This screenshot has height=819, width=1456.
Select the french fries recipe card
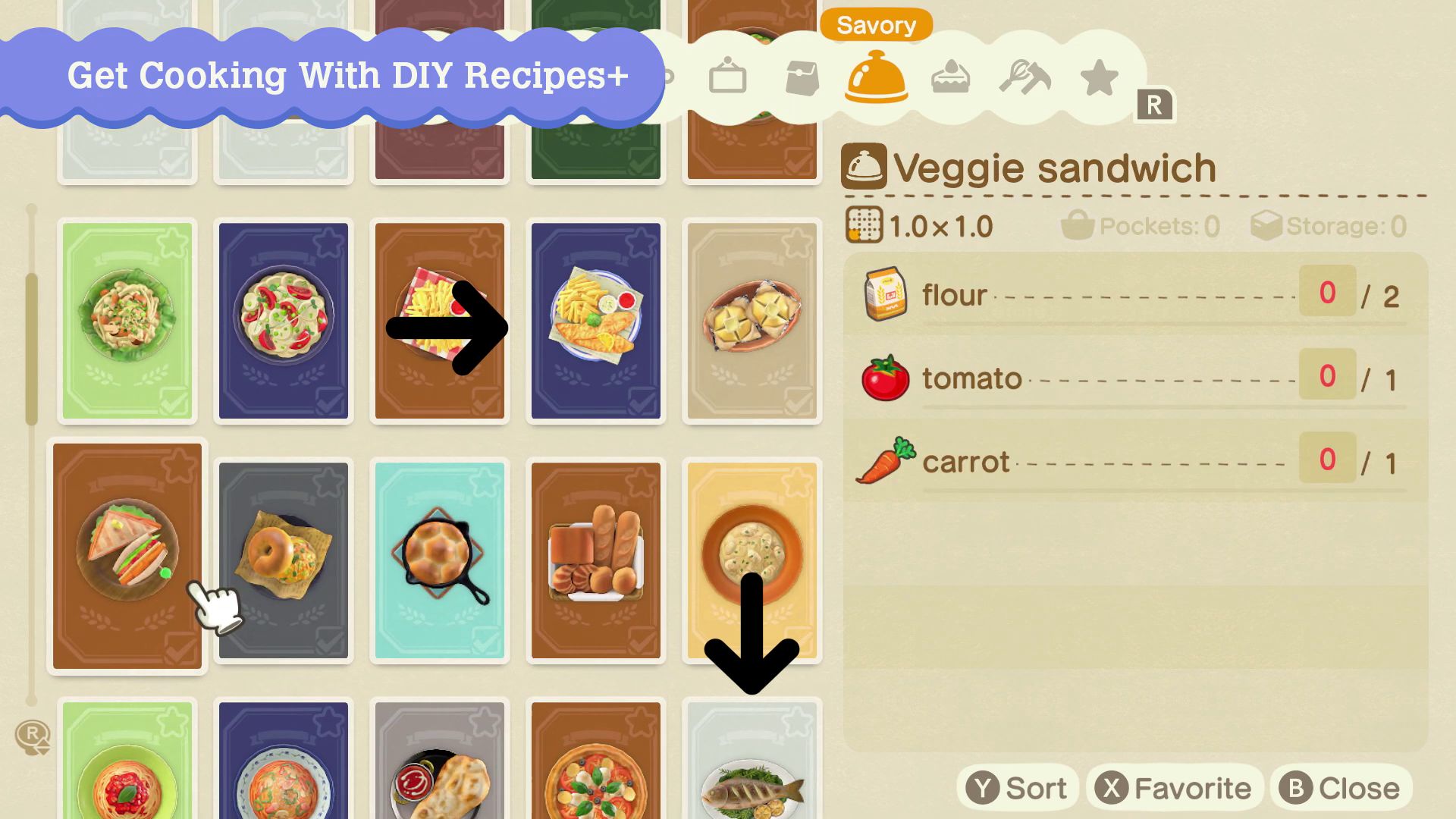click(x=440, y=320)
